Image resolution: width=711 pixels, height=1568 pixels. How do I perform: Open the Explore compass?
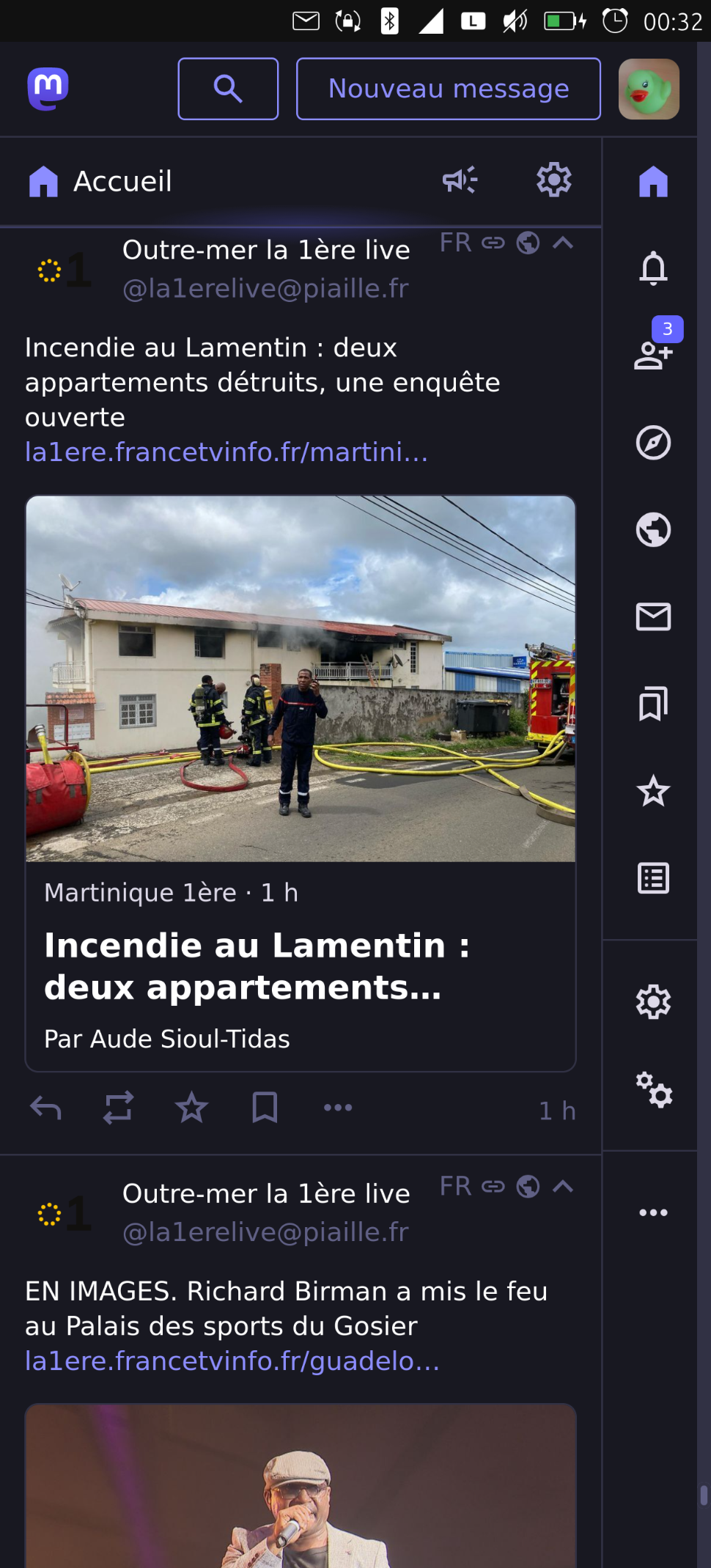click(653, 443)
